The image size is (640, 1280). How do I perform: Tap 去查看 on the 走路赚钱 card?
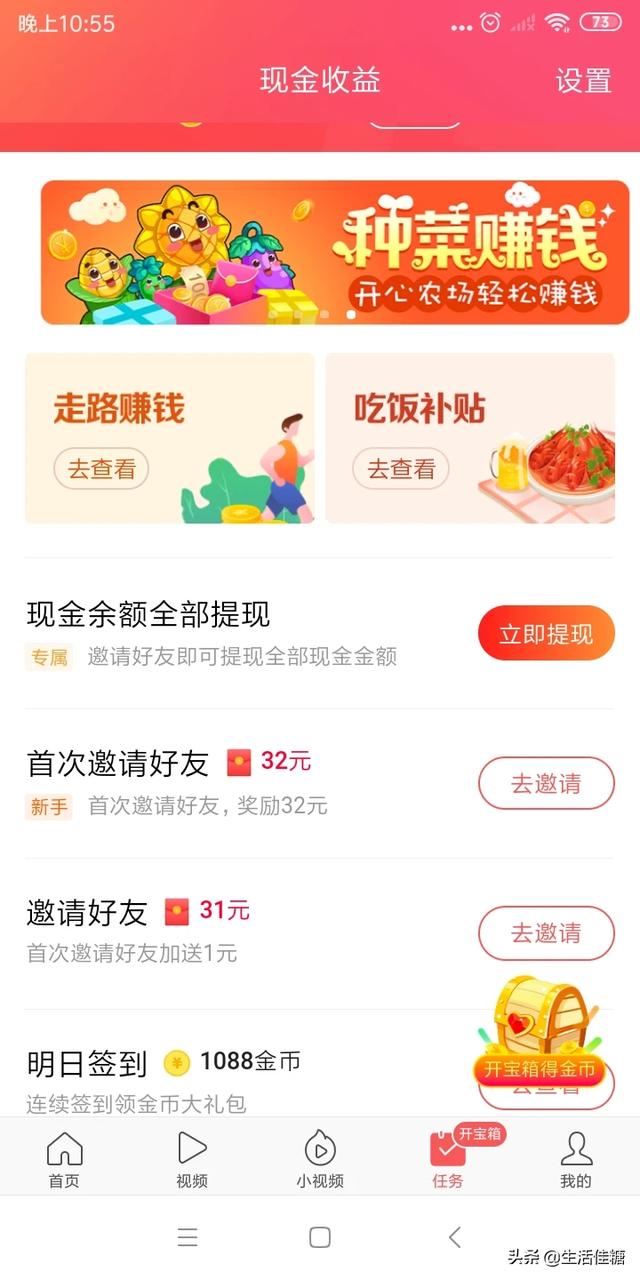101,468
